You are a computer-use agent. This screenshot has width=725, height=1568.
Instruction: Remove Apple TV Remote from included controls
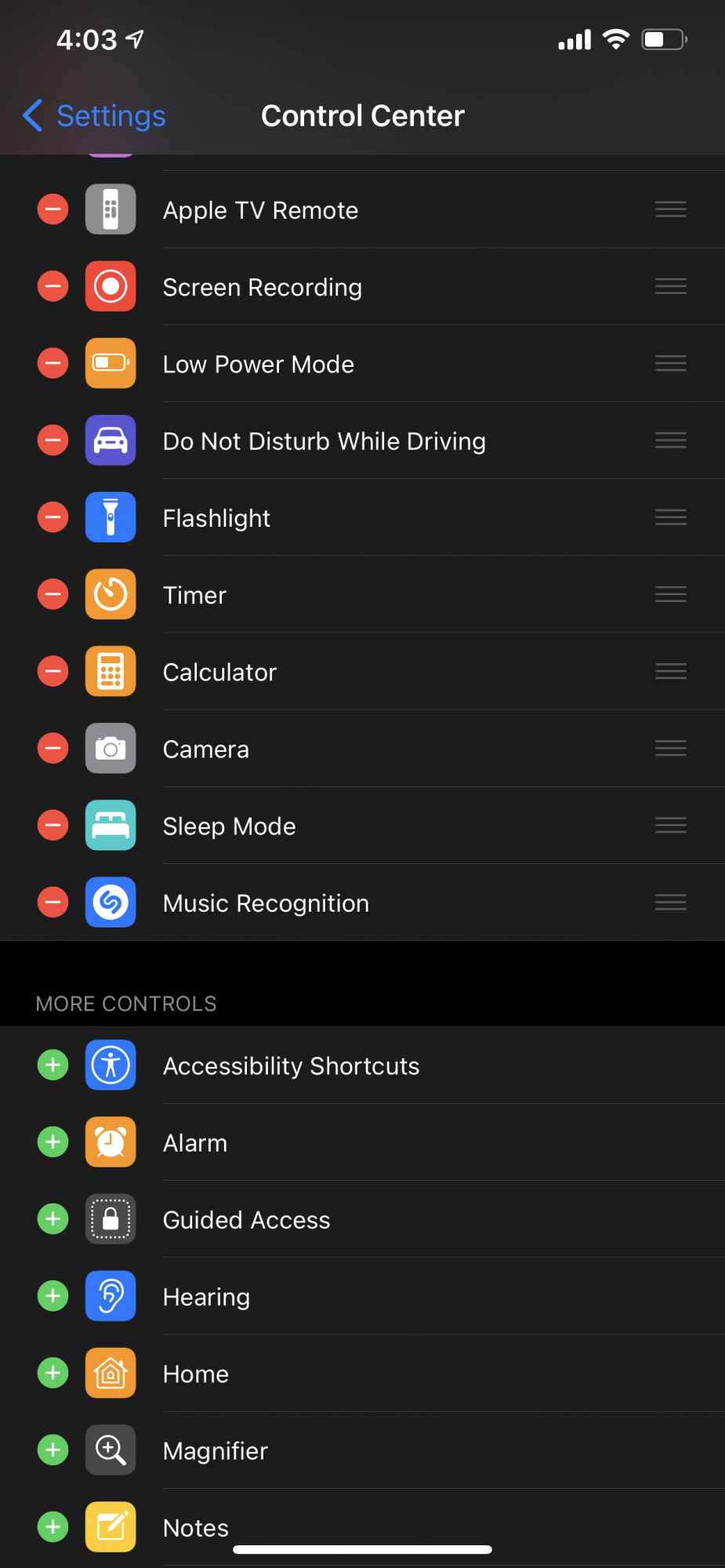53,209
